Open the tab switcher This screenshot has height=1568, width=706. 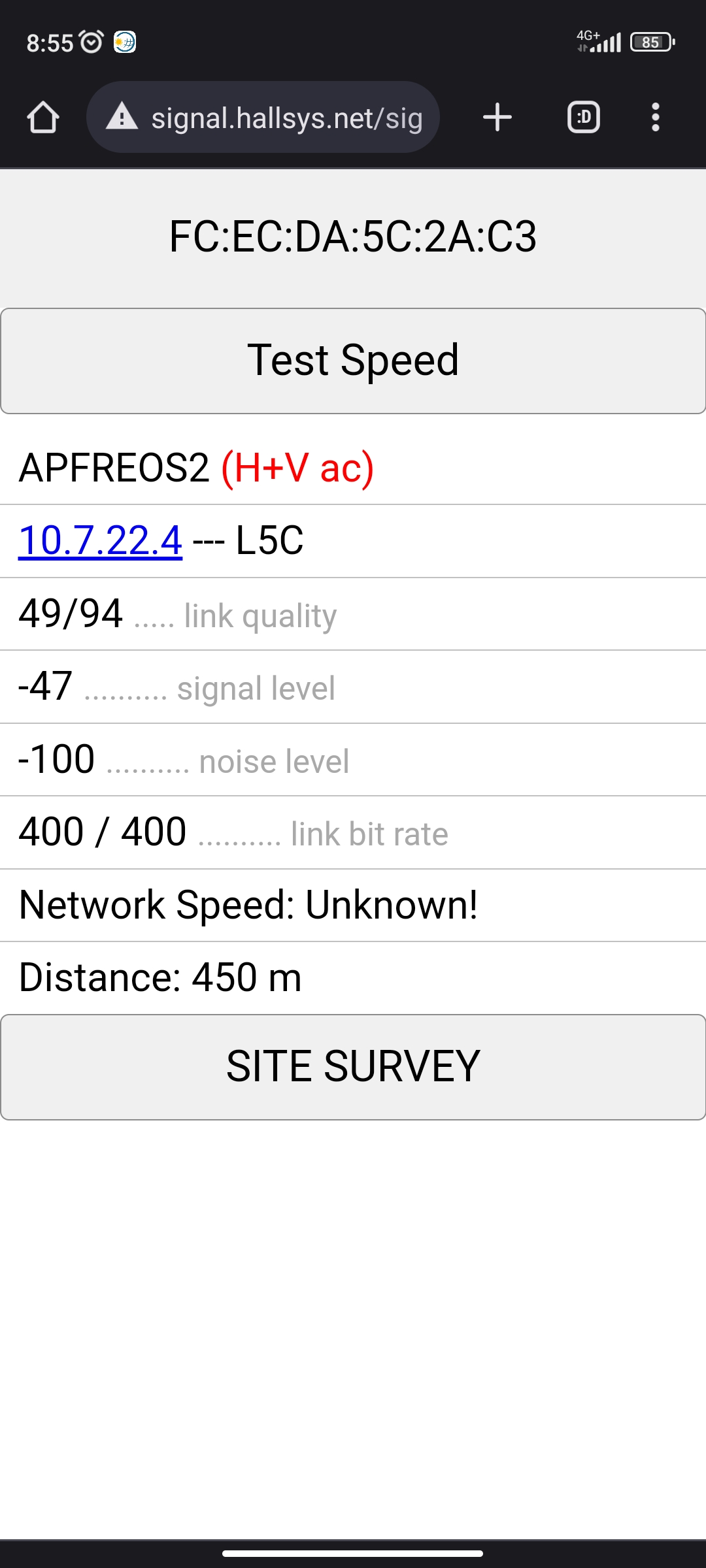[583, 118]
